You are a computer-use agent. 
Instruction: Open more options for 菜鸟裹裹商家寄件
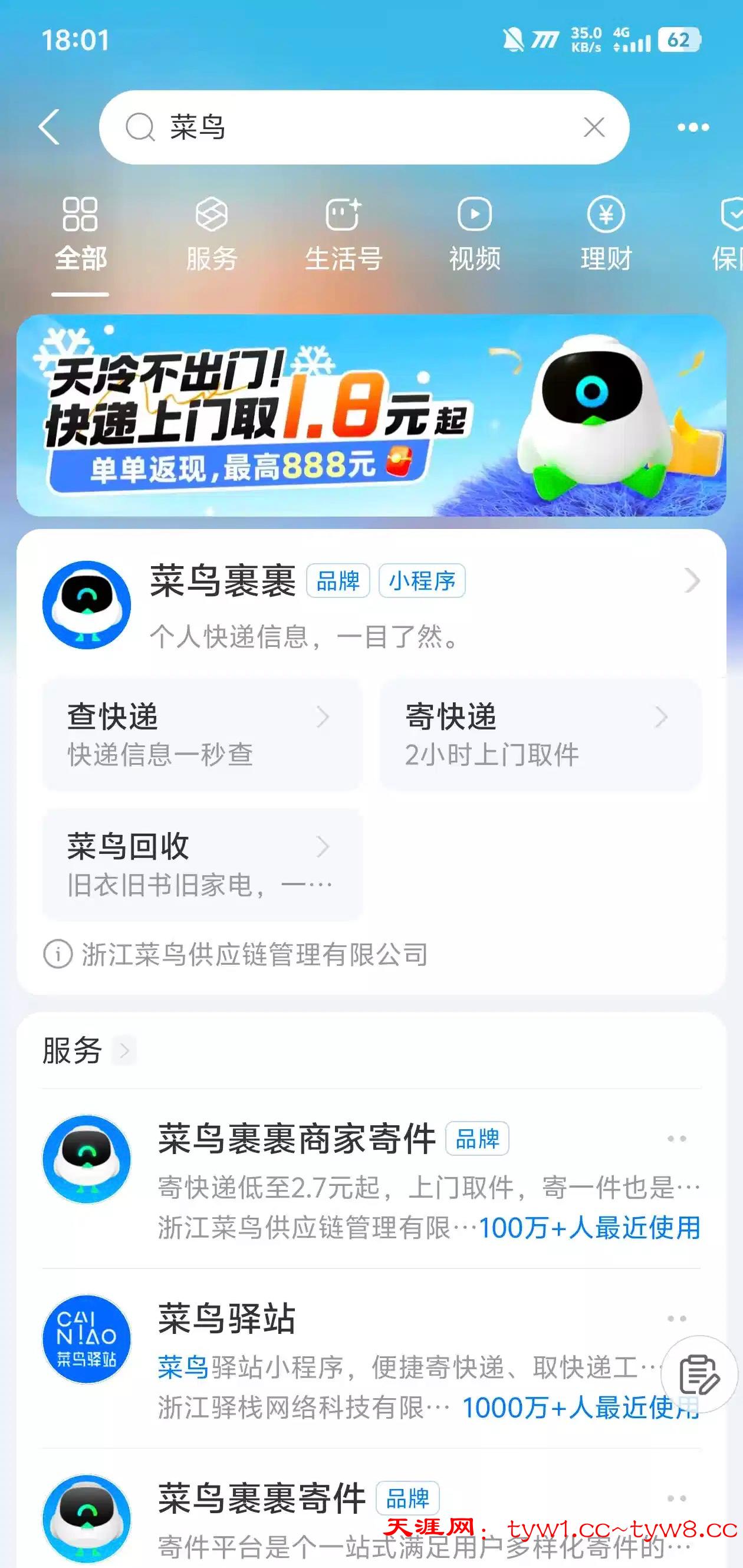click(676, 1138)
